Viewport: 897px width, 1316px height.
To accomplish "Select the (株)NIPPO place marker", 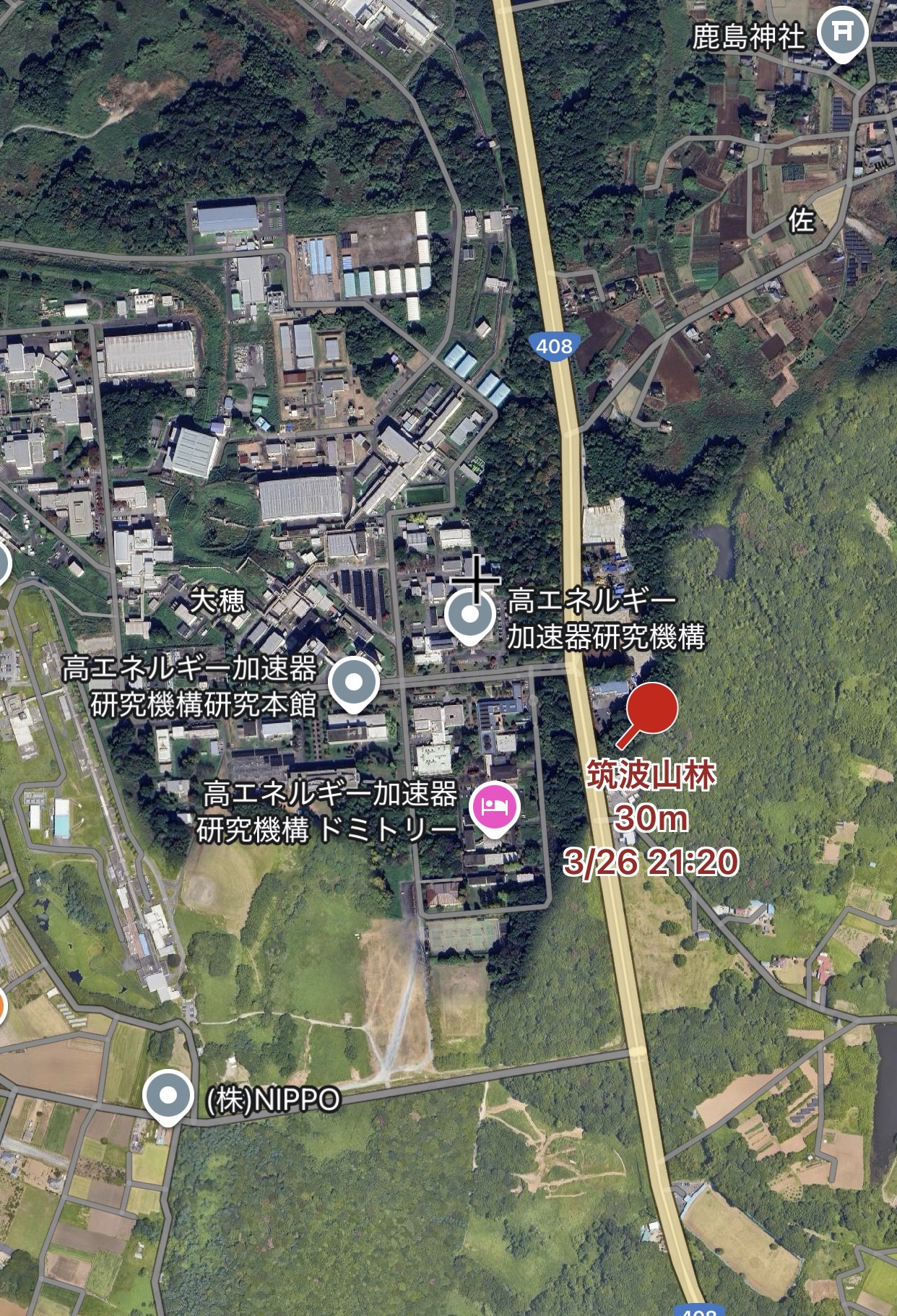I will pos(168,1096).
